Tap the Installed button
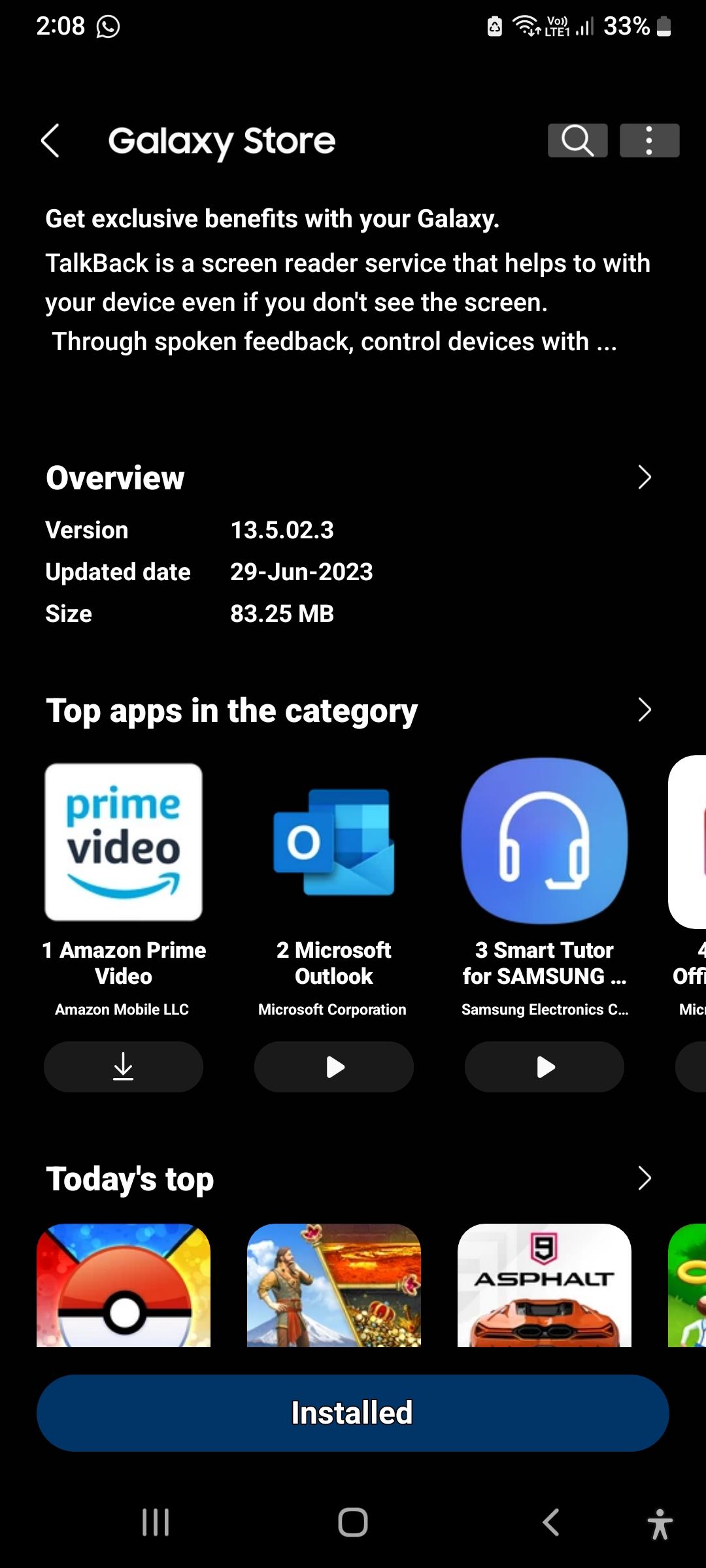Screen dimensions: 706x1568 click(352, 1413)
